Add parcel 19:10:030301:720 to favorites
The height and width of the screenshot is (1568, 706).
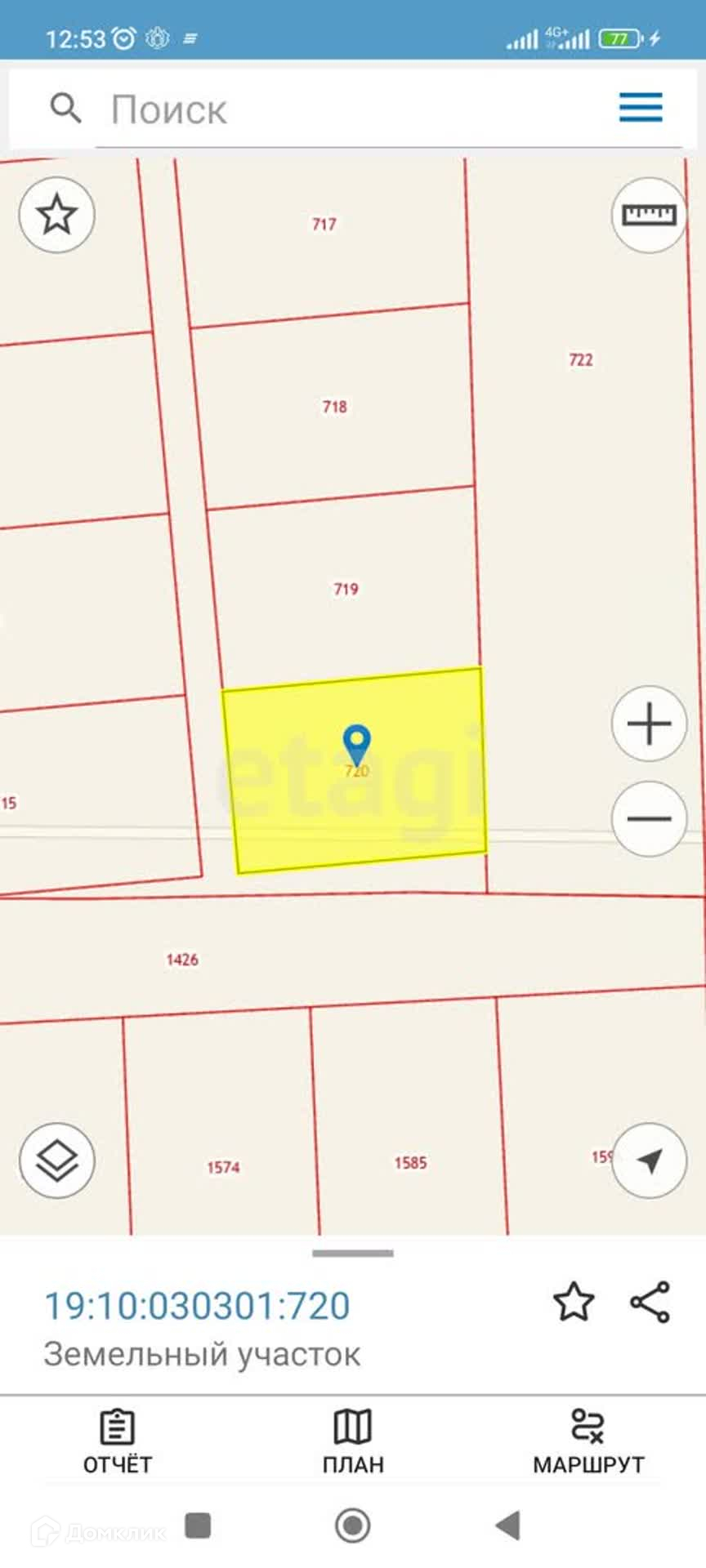tap(574, 1302)
